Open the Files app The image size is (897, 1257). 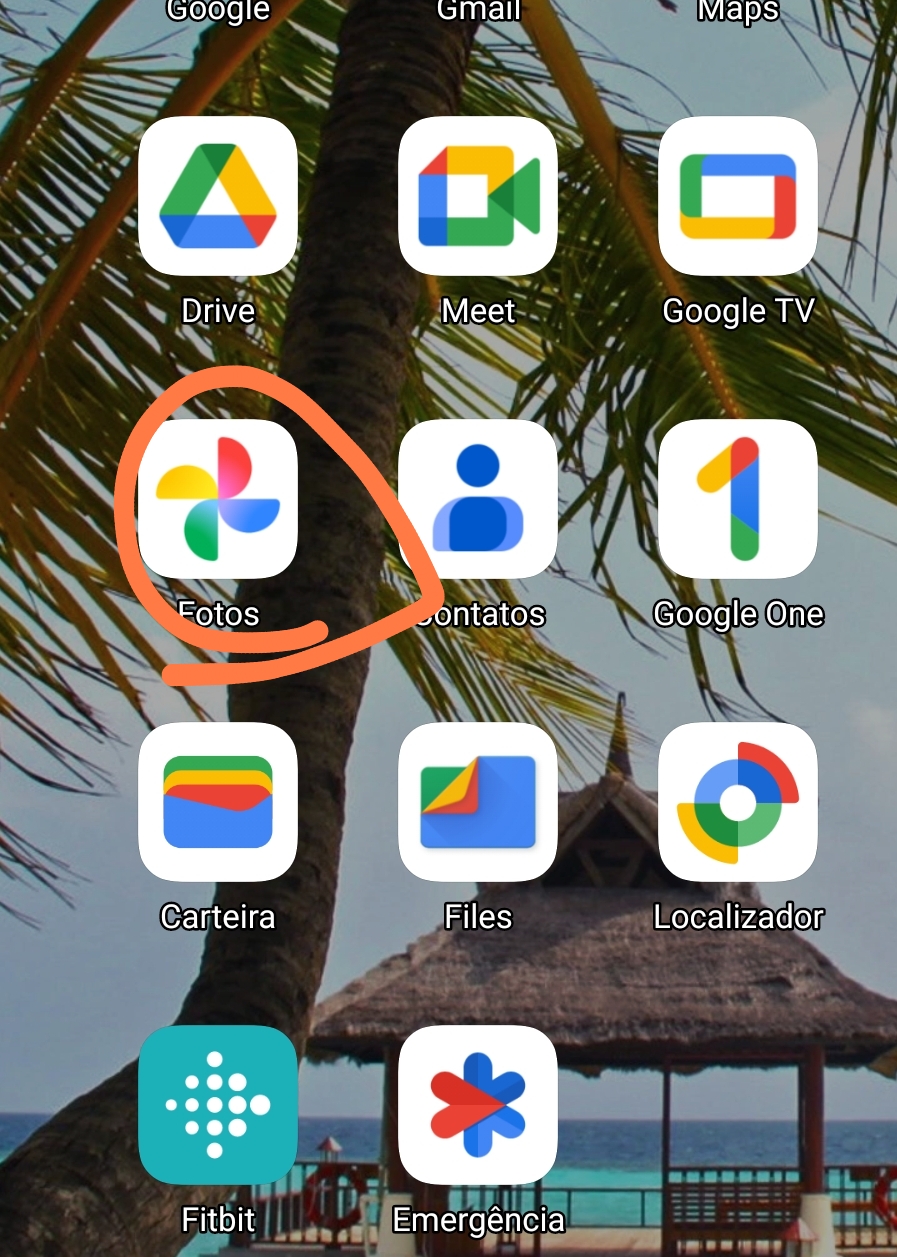478,803
